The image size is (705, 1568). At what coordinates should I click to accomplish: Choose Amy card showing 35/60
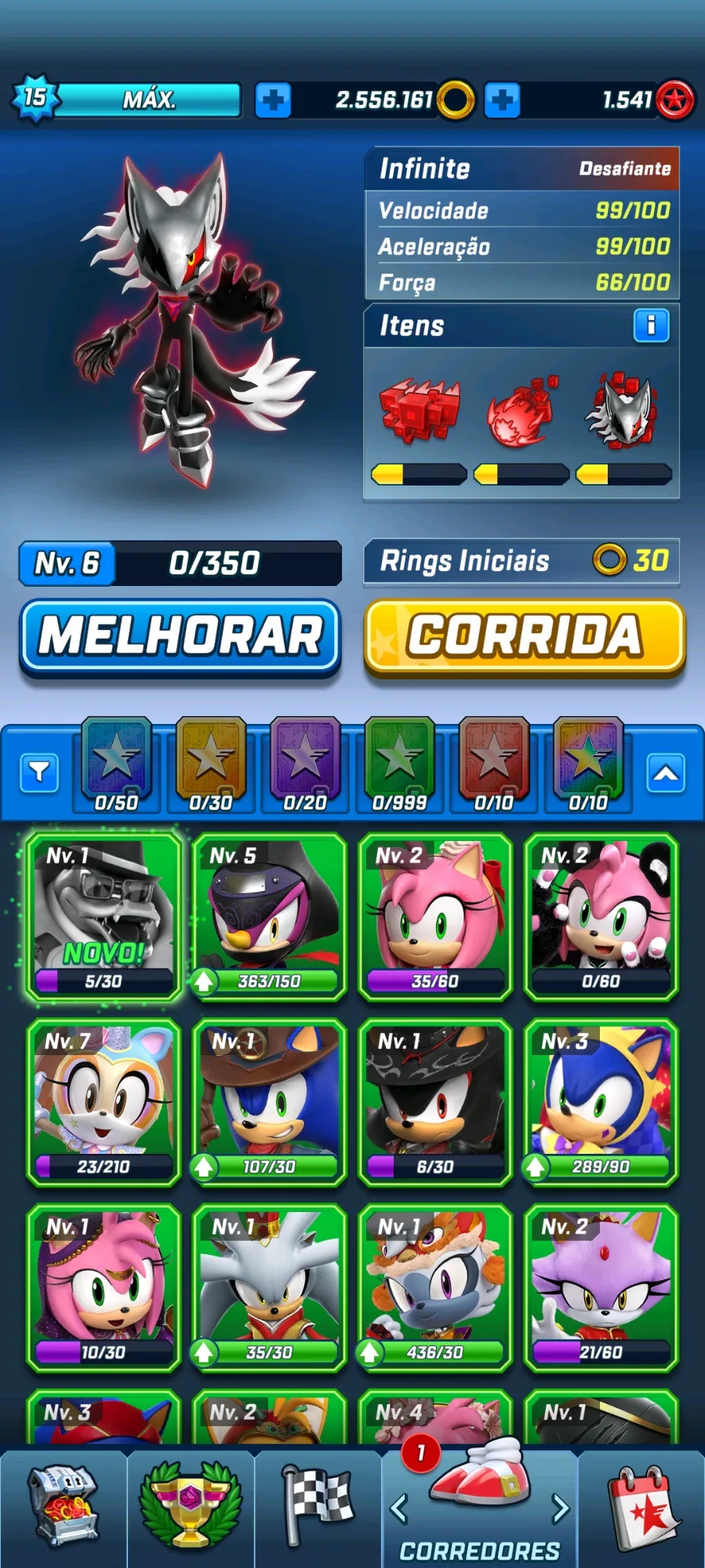point(435,916)
